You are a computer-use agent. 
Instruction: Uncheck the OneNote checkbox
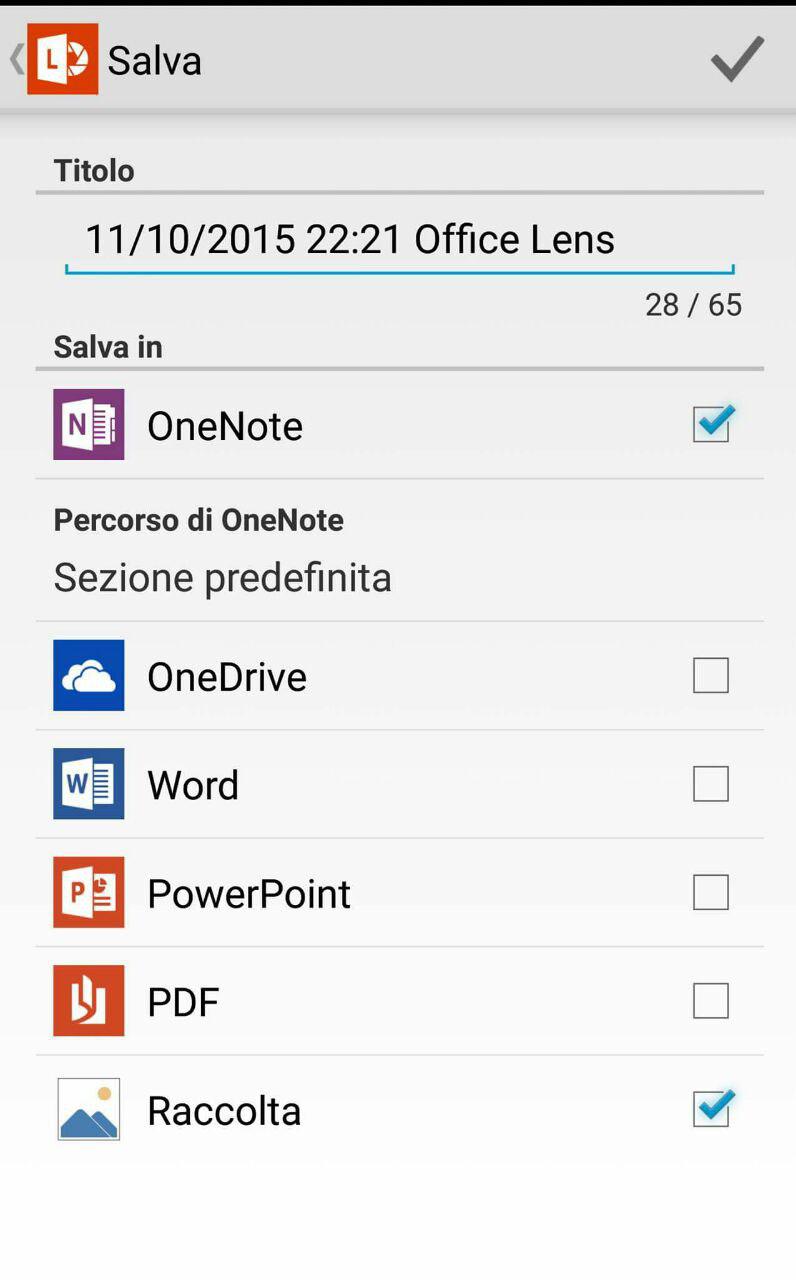click(x=712, y=423)
